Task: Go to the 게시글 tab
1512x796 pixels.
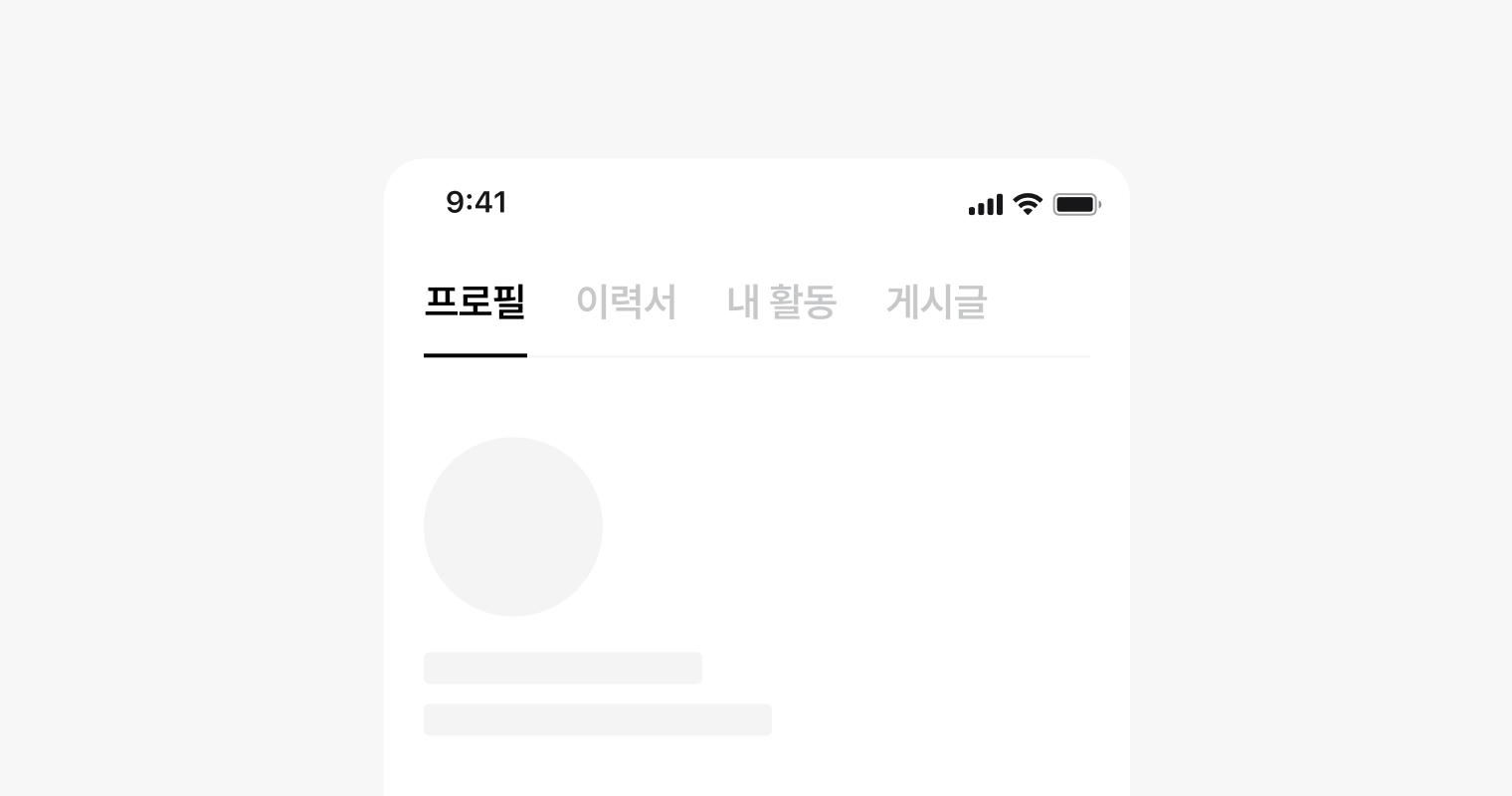Action: [x=936, y=301]
